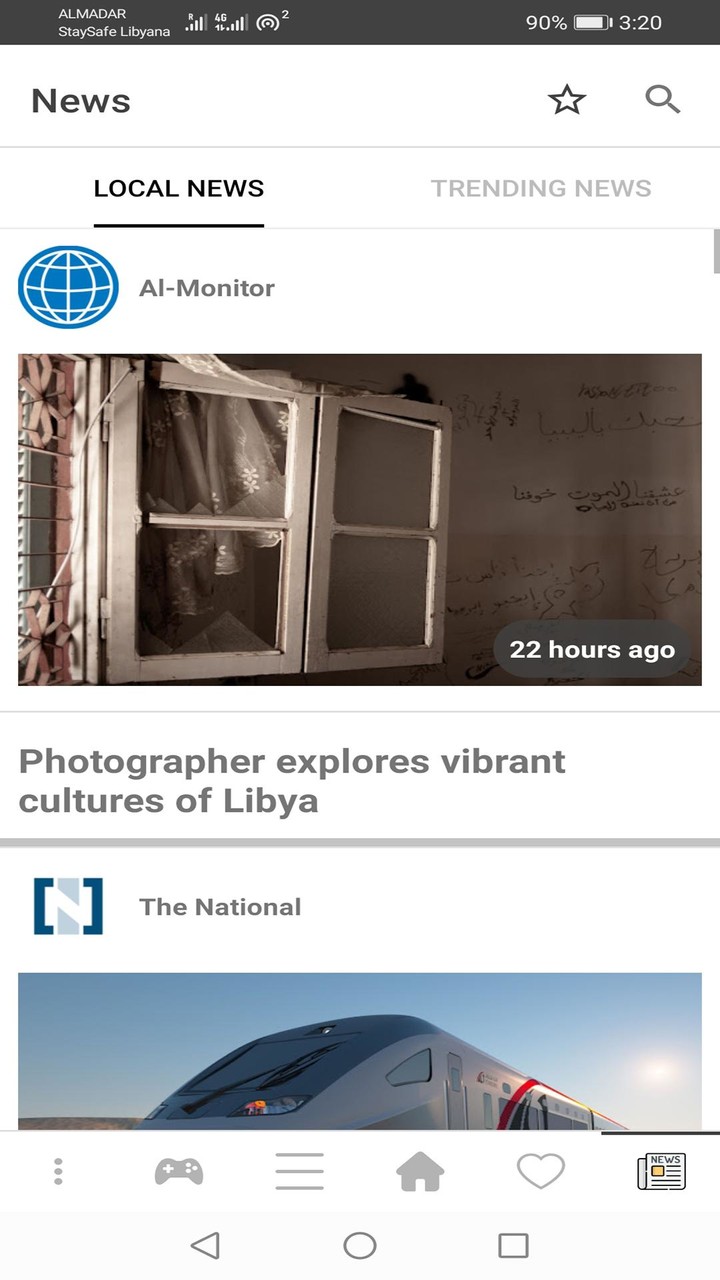
Task: Open the hamburger list icon in bottom bar
Action: [x=299, y=1170]
